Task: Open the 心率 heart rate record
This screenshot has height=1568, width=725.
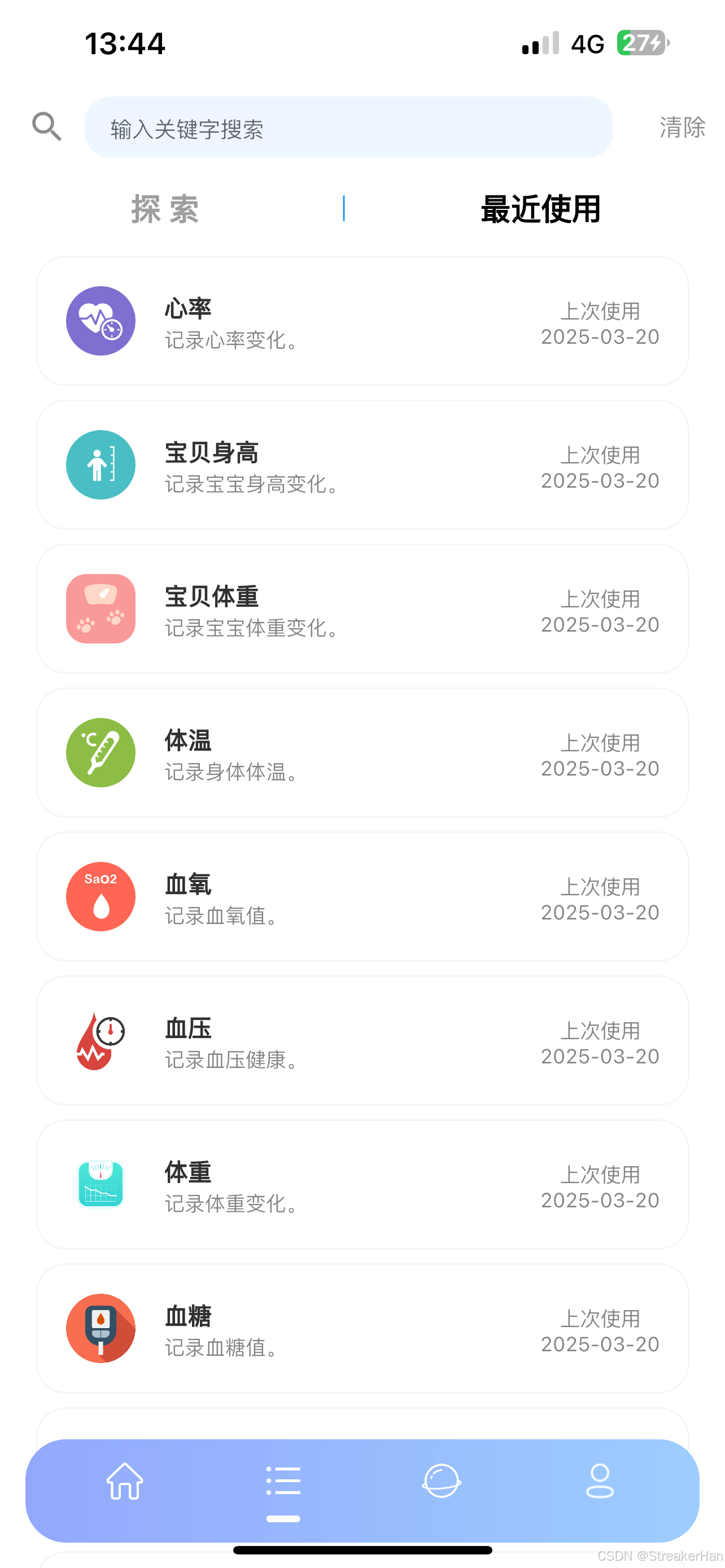Action: [362, 321]
